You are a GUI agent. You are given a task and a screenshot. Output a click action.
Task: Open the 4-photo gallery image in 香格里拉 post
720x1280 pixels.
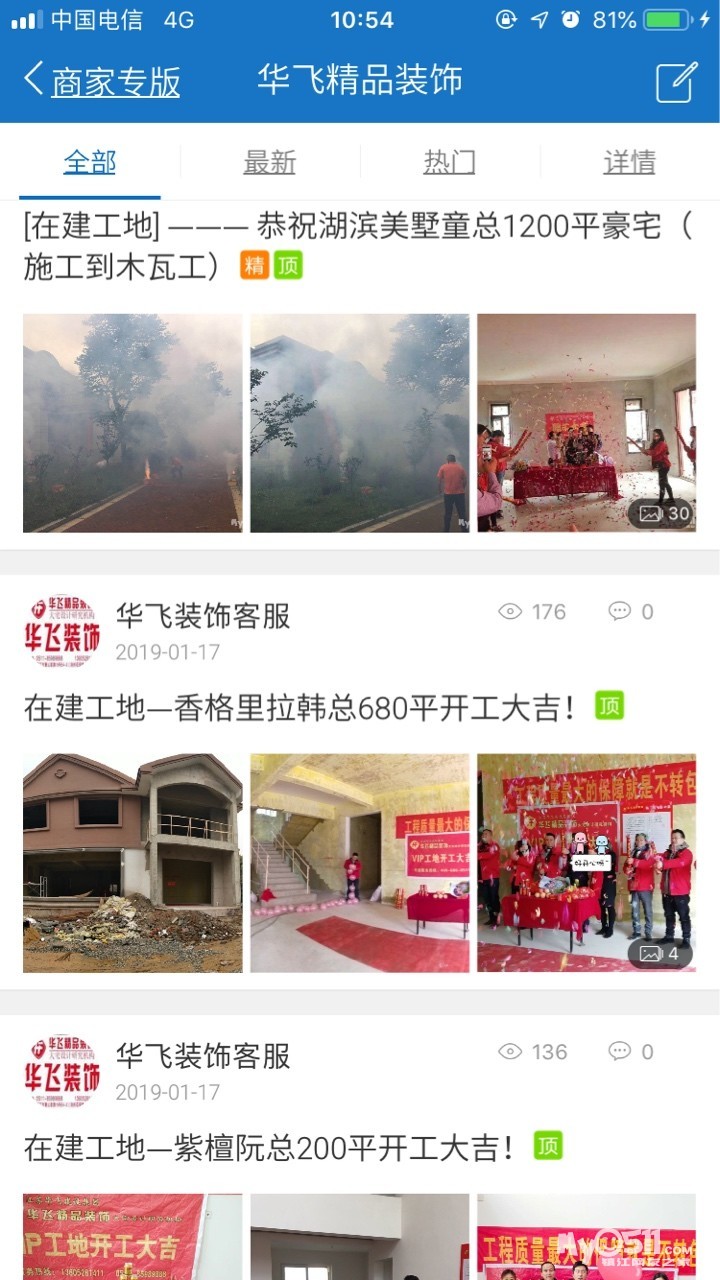pos(586,863)
